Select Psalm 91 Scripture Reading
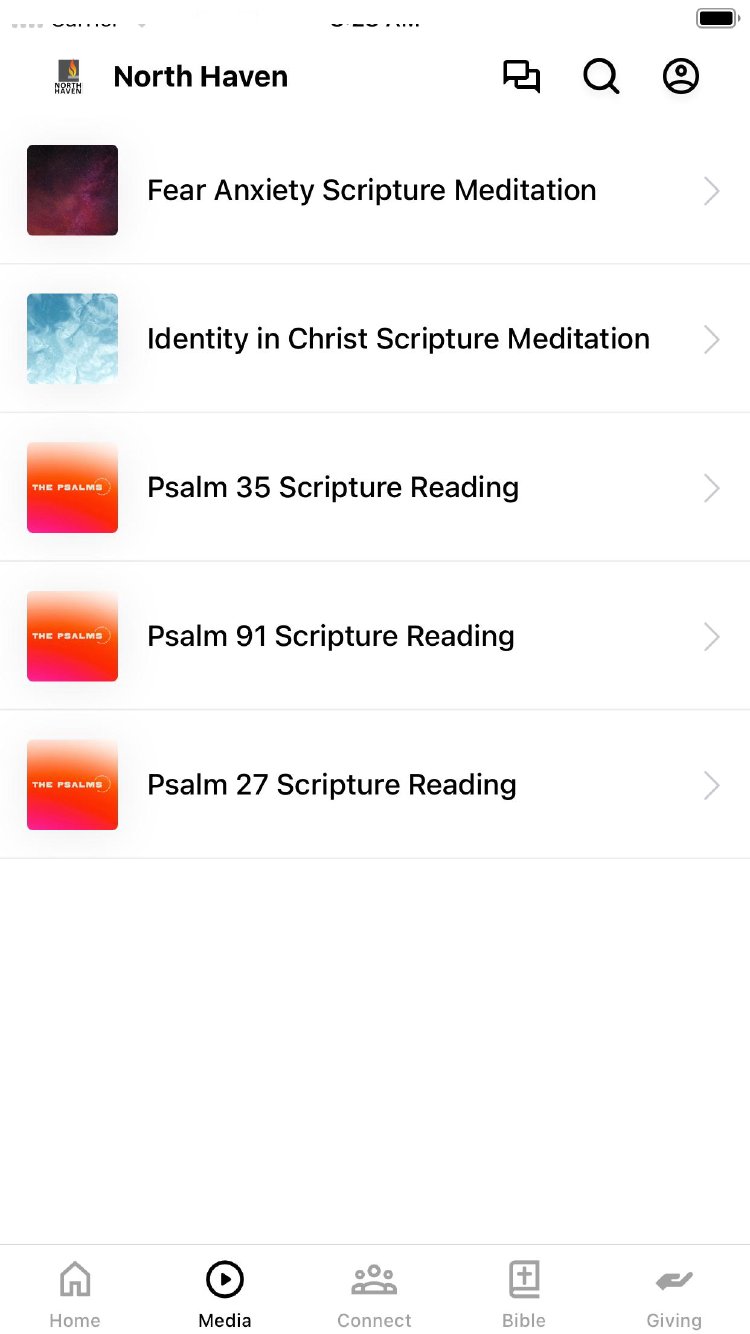Image resolution: width=750 pixels, height=1334 pixels. click(x=331, y=637)
